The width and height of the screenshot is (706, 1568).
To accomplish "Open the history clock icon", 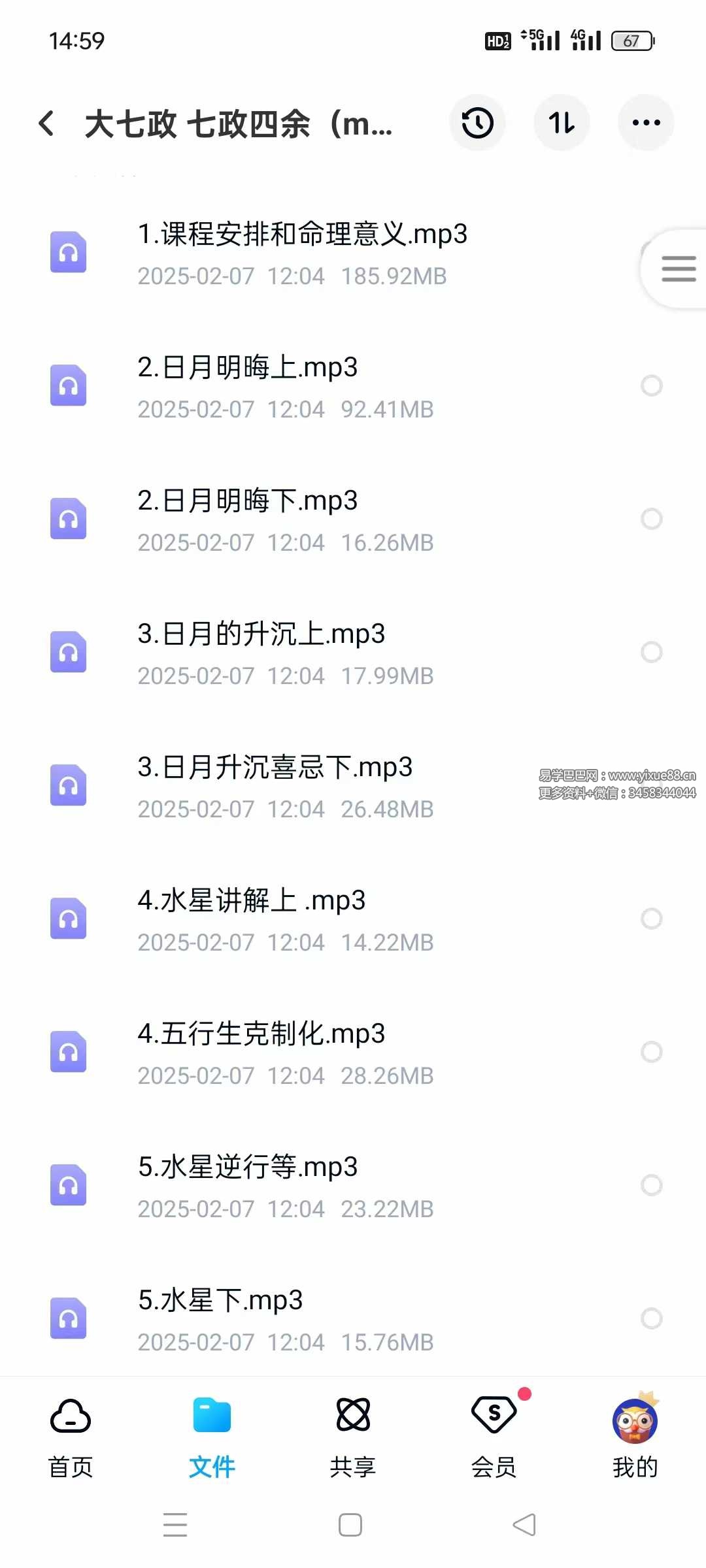I will point(477,123).
